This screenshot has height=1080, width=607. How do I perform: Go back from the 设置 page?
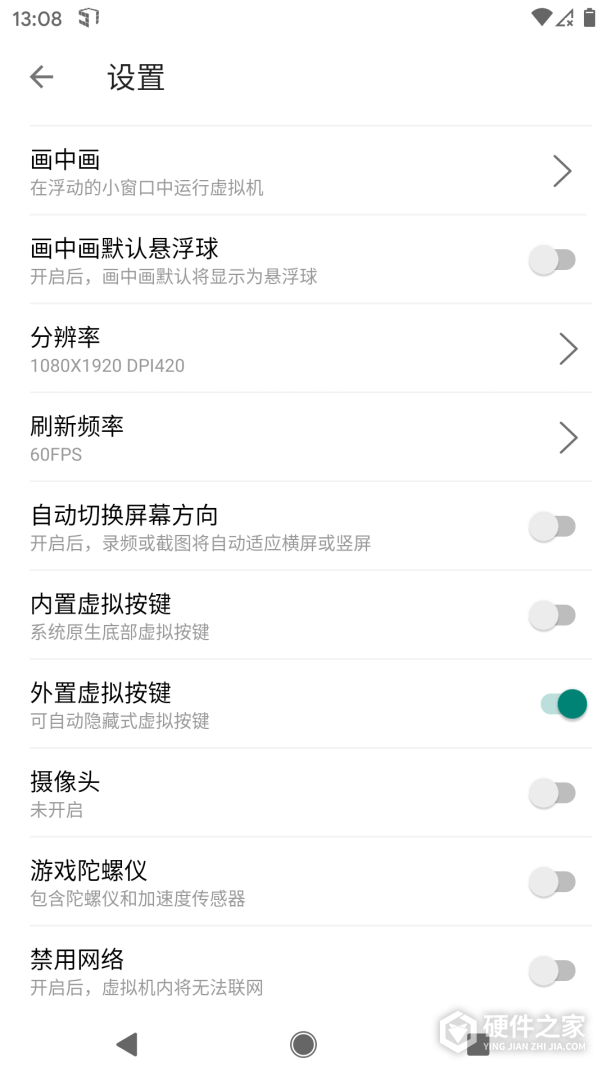41,77
